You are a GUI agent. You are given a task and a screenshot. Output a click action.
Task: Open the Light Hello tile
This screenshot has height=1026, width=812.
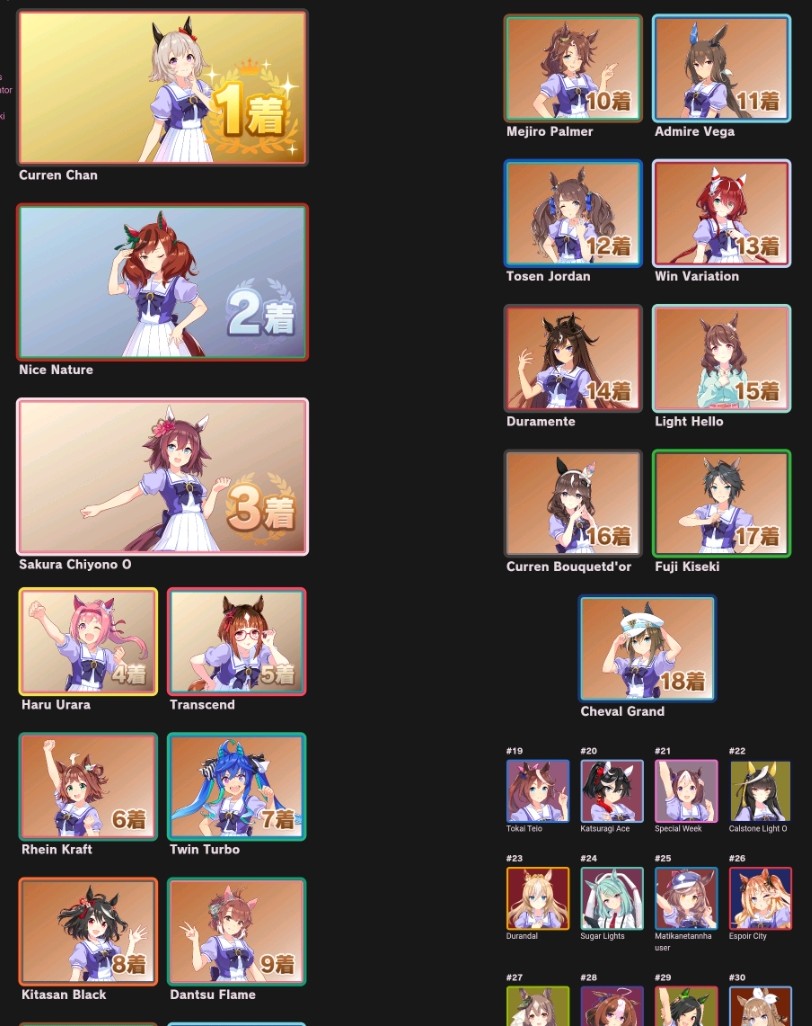click(x=722, y=359)
